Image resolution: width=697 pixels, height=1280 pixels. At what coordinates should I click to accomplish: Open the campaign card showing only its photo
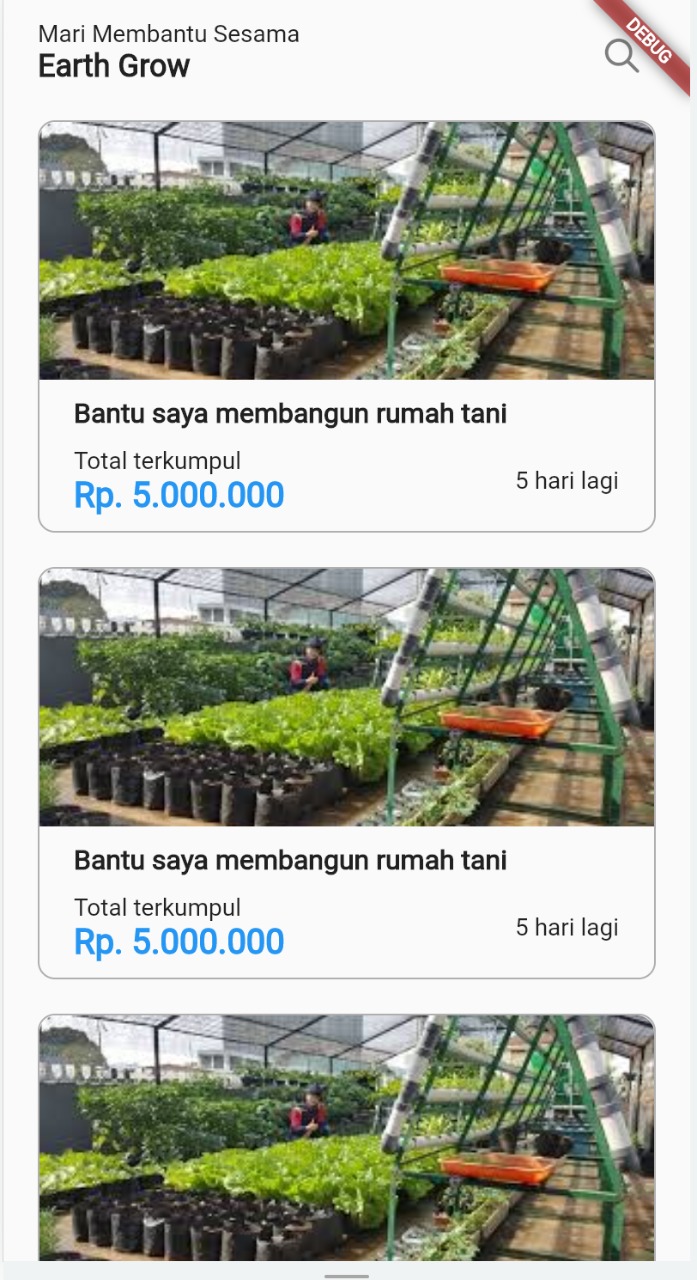click(346, 1140)
